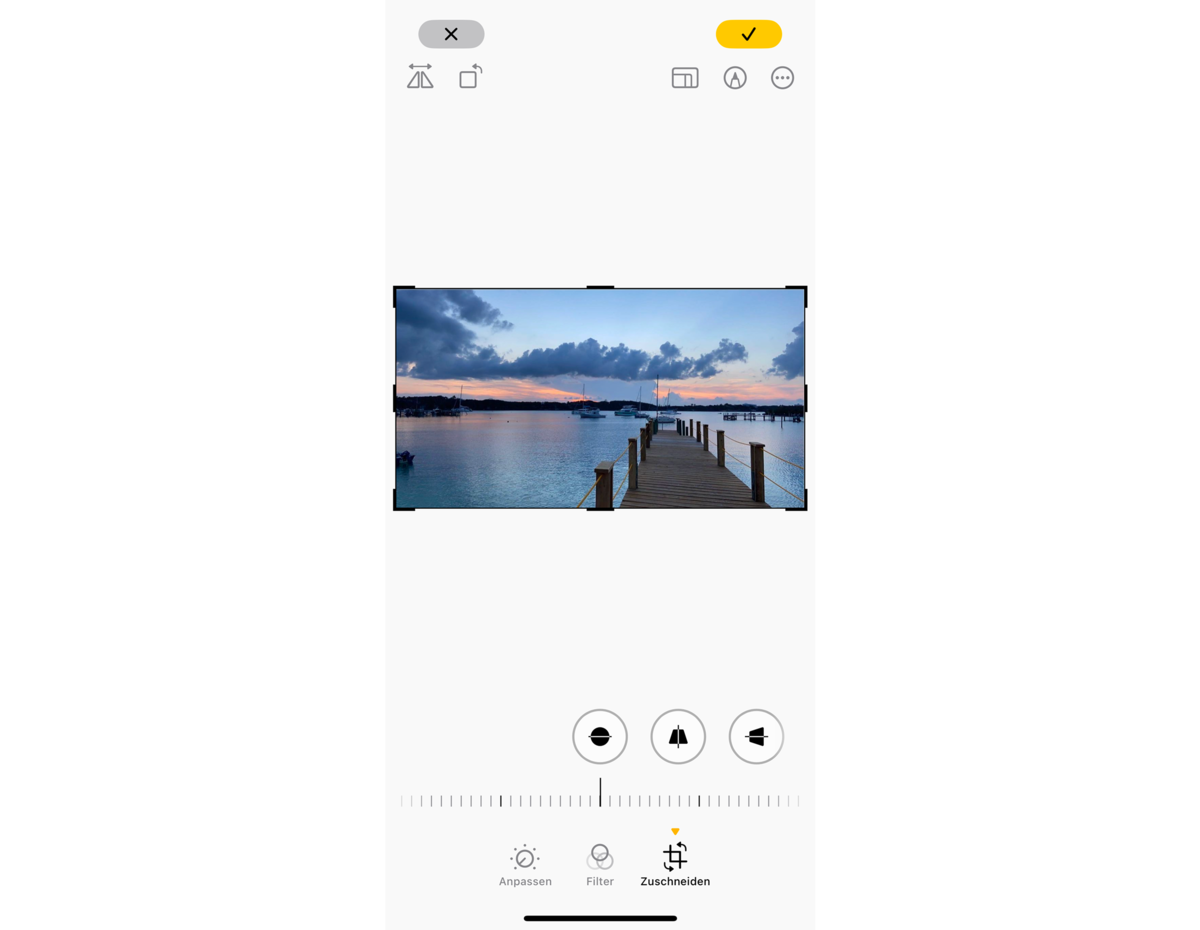Open the aspect ratio options
1200x930 pixels.
(685, 78)
